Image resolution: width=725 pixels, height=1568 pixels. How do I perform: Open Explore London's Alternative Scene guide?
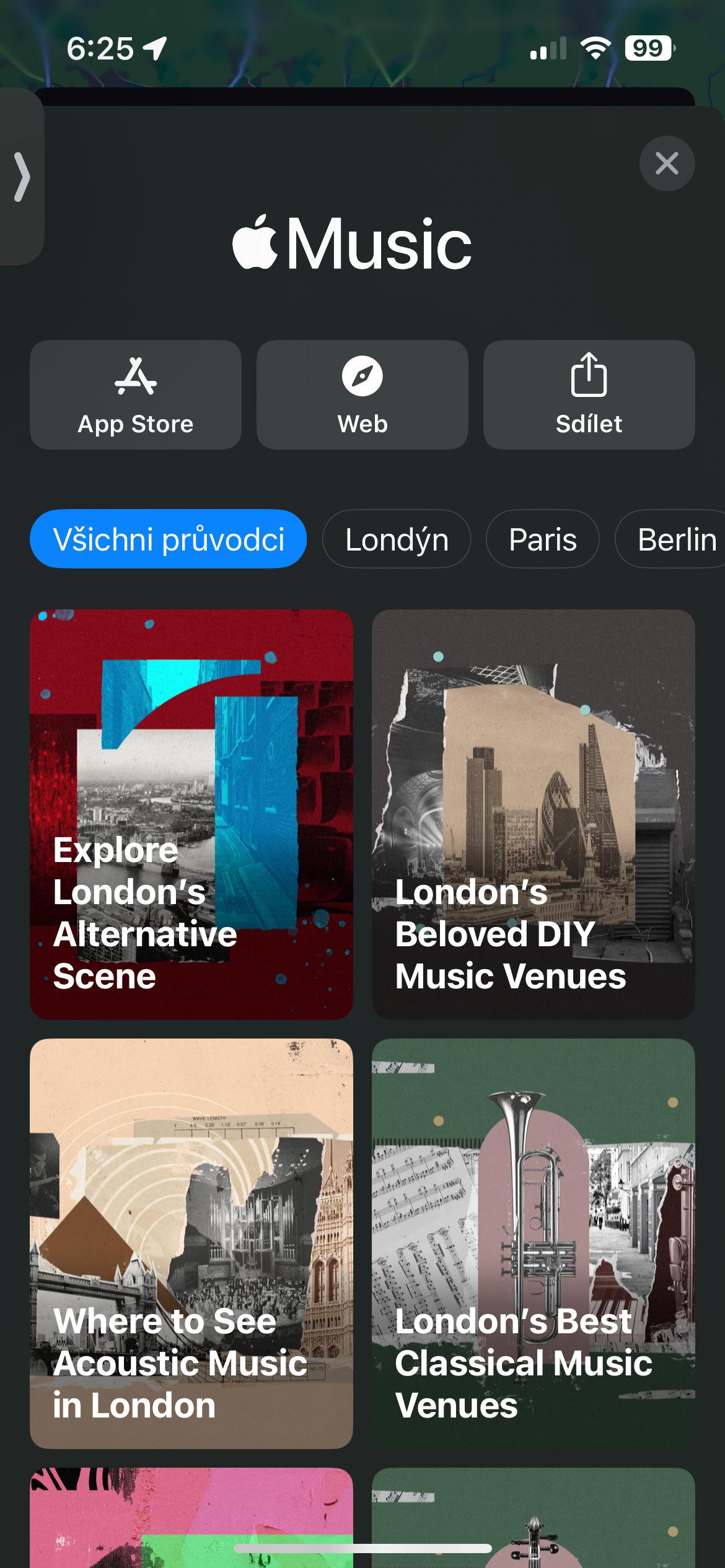(x=191, y=814)
